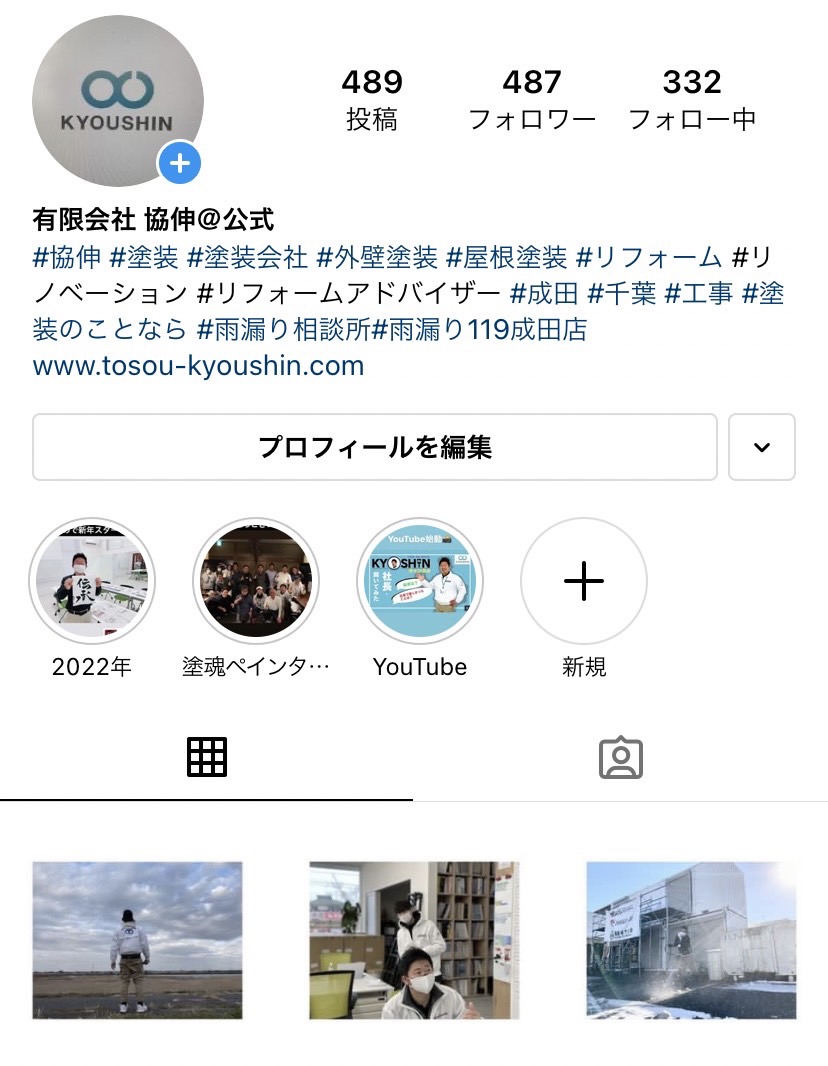Expand the chevron next to edit profile
Viewport: 828px width, 1066px height.
[762, 447]
